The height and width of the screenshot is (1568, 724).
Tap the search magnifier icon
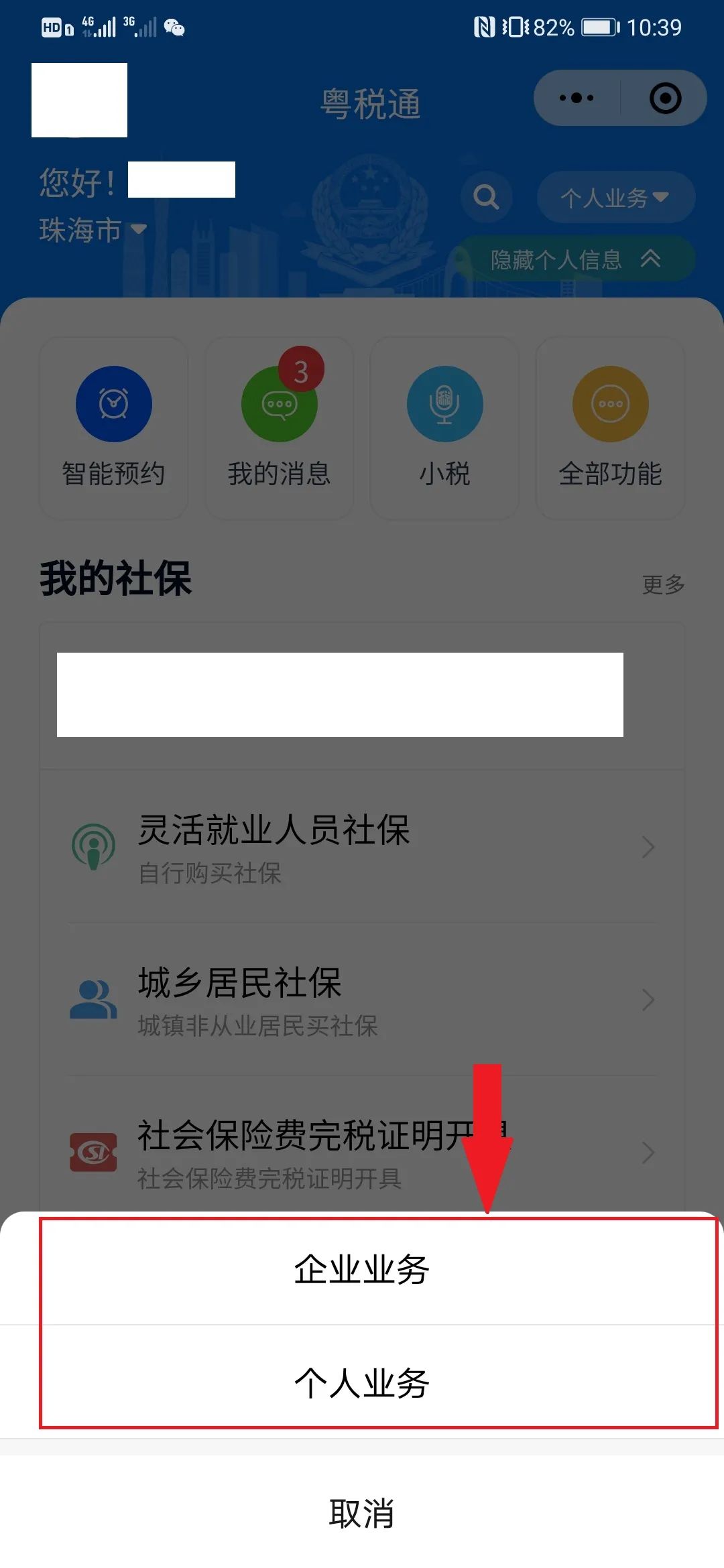point(486,197)
